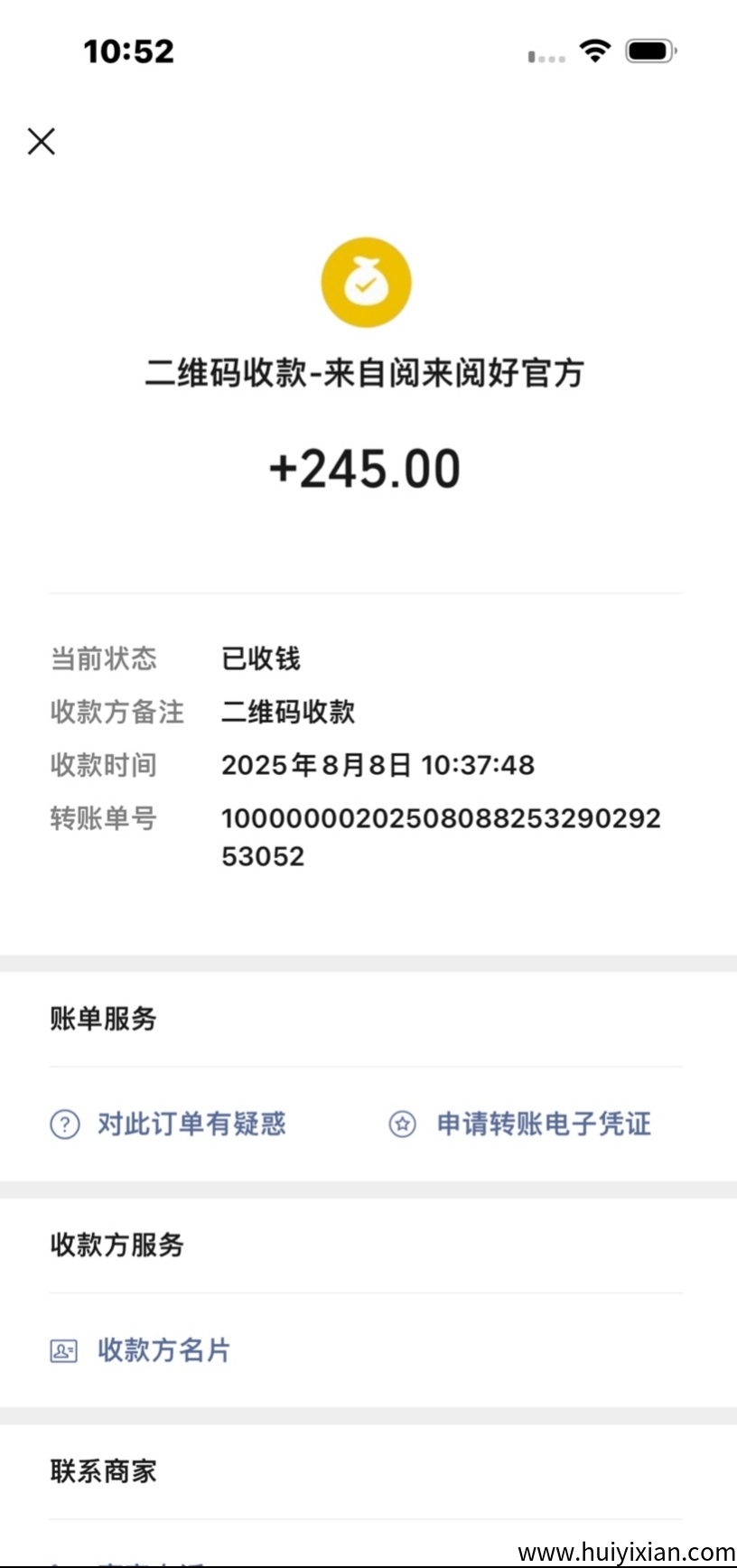This screenshot has width=737, height=1568.
Task: Open the payee business card 收款方名片
Action: tap(164, 1350)
